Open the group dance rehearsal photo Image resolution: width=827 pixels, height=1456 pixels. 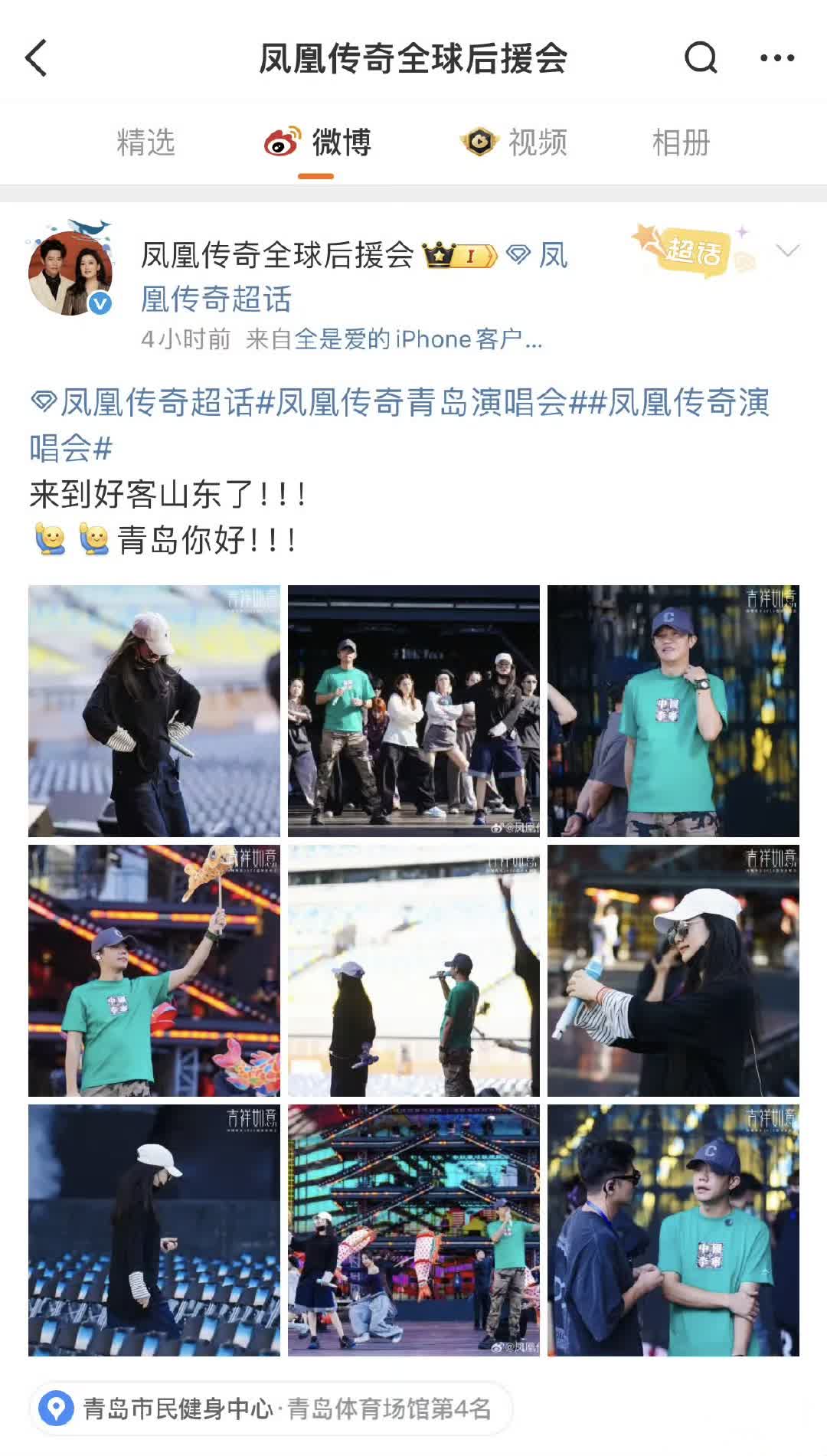(x=413, y=711)
